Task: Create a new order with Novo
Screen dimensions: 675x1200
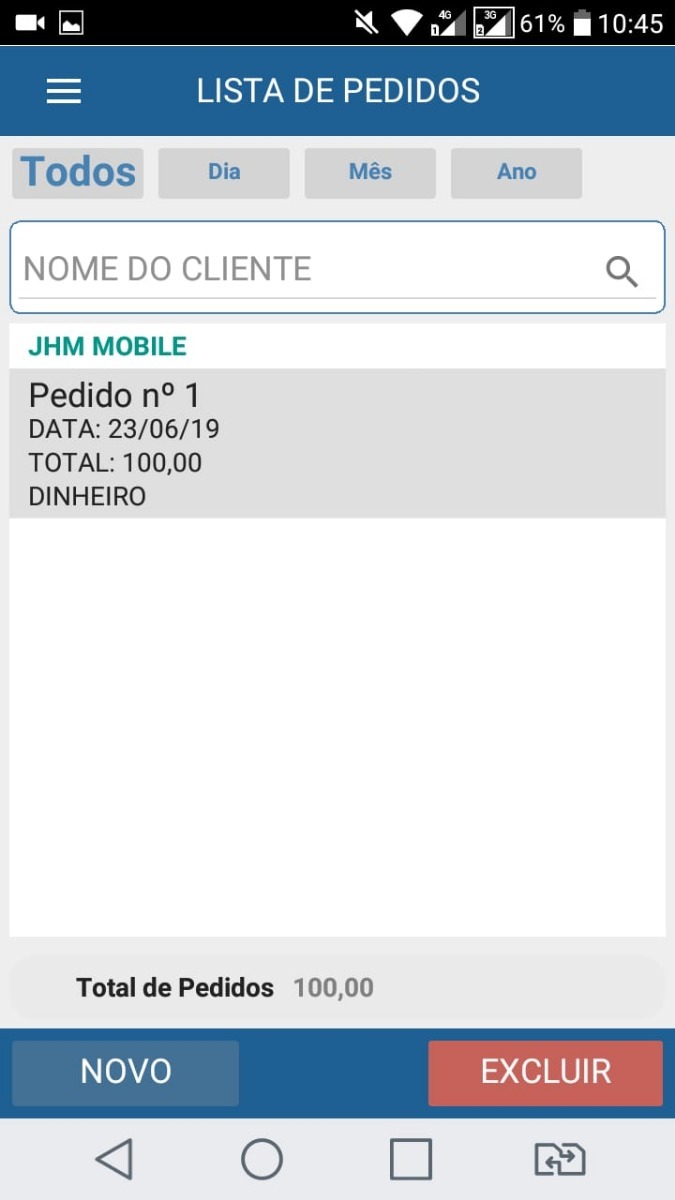Action: point(126,1072)
